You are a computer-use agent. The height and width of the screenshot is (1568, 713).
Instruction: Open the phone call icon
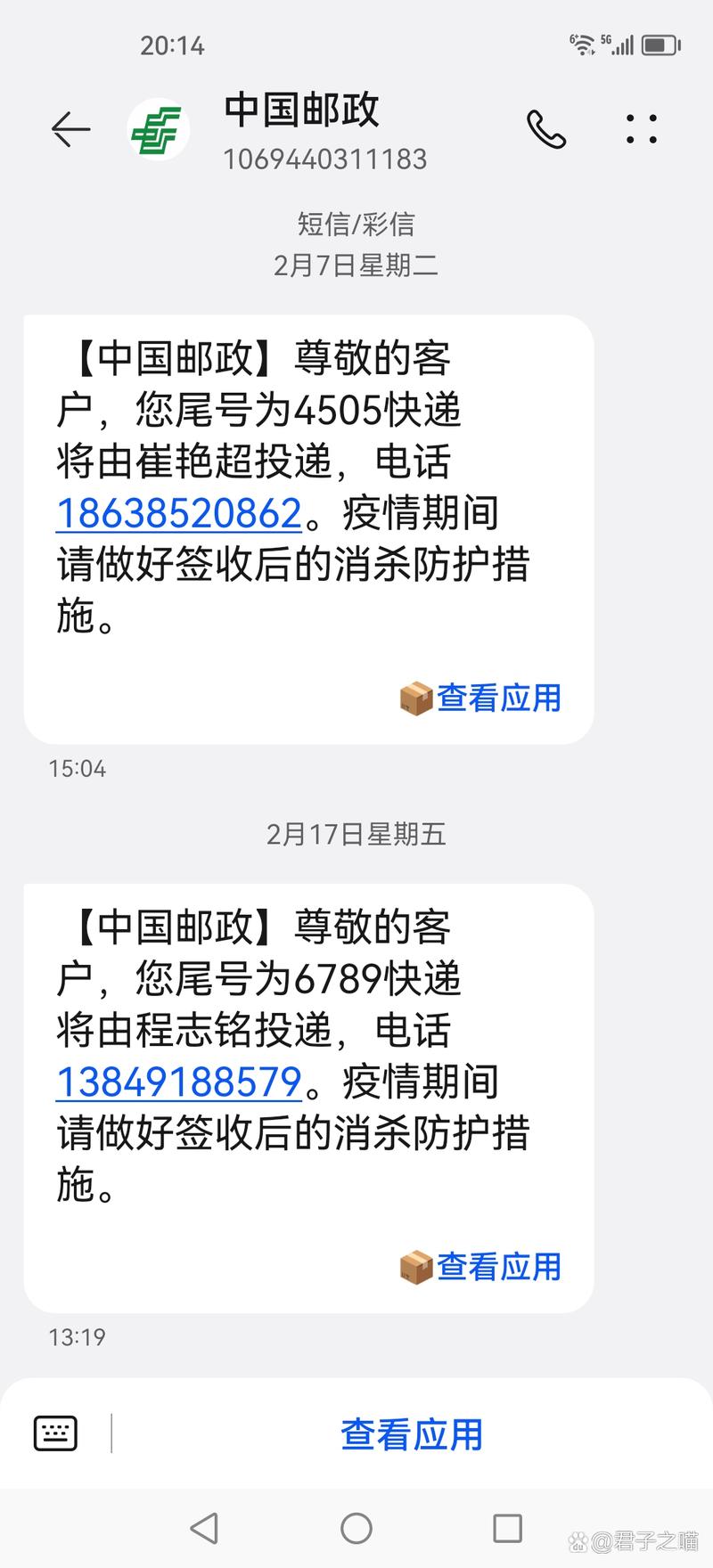pyautogui.click(x=546, y=129)
